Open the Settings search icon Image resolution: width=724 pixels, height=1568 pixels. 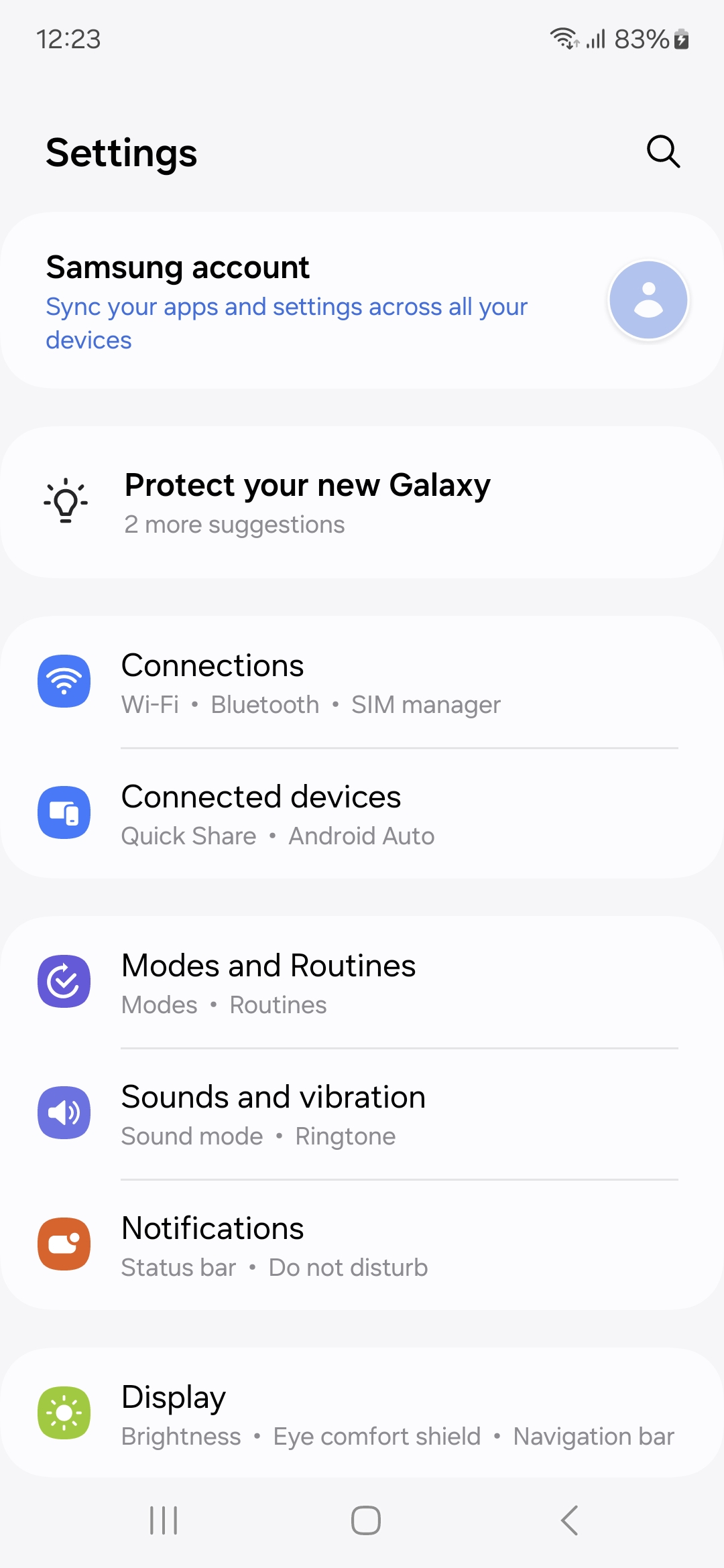pyautogui.click(x=663, y=151)
